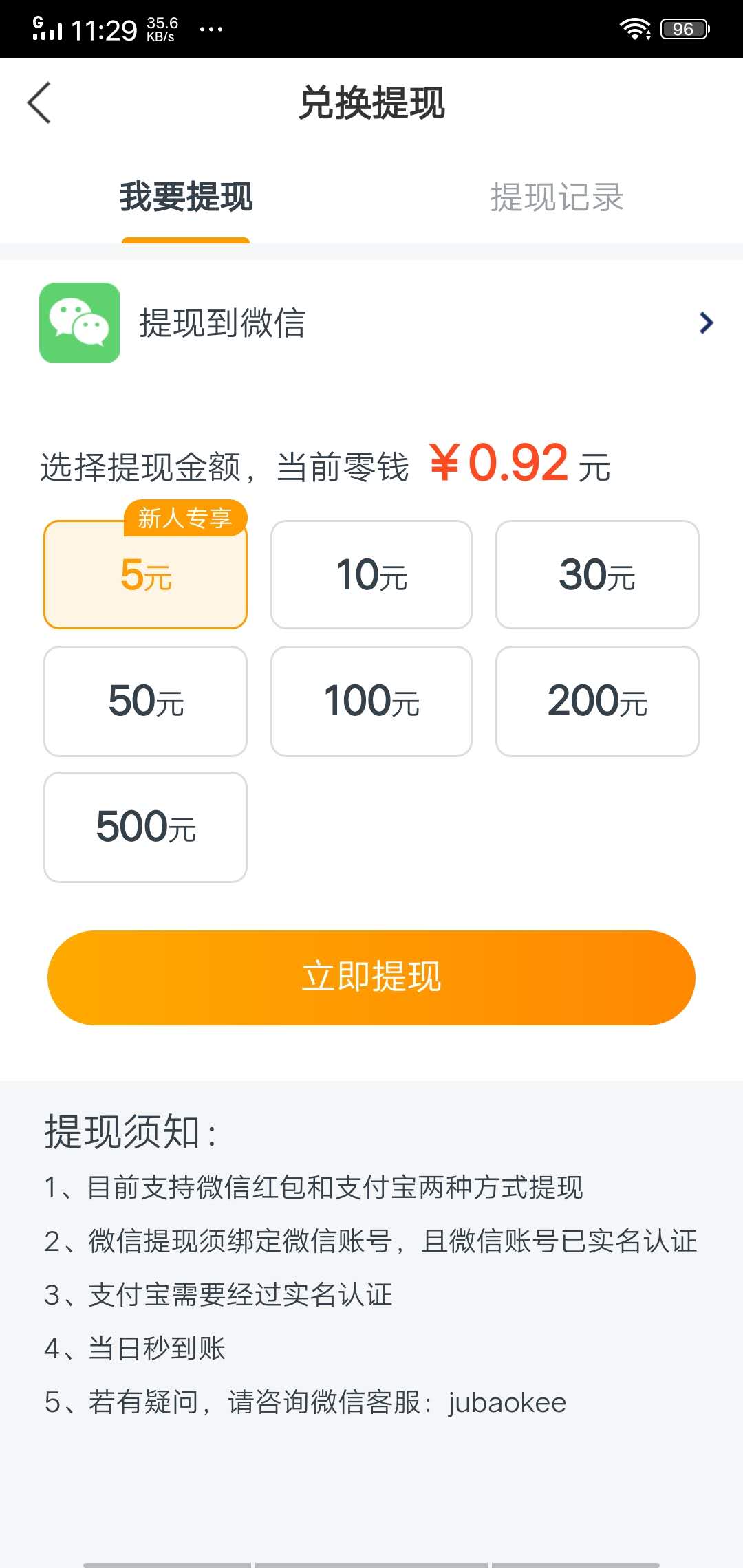Viewport: 743px width, 1568px height.
Task: Select the 10元 withdrawal amount
Action: click(x=371, y=575)
